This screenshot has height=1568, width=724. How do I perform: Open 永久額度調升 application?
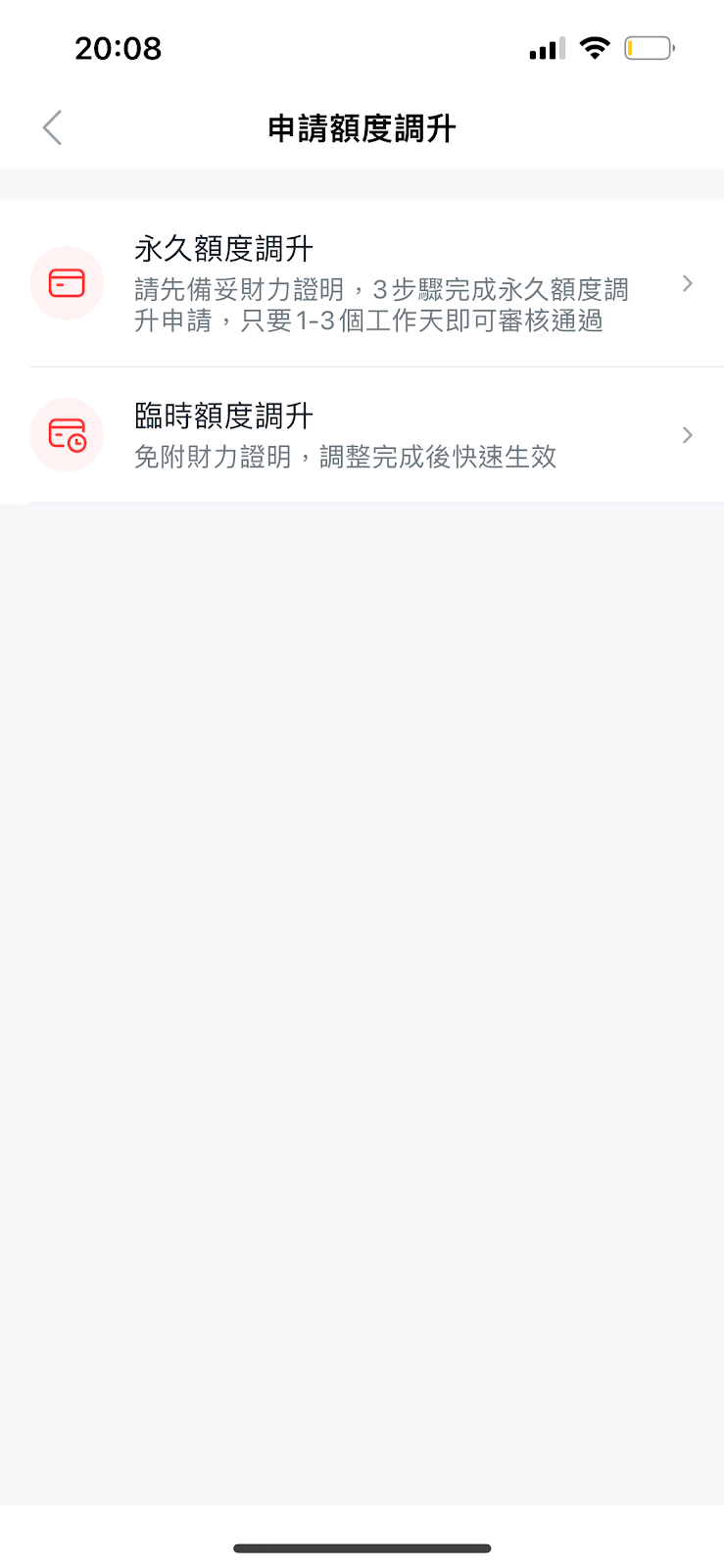point(362,283)
